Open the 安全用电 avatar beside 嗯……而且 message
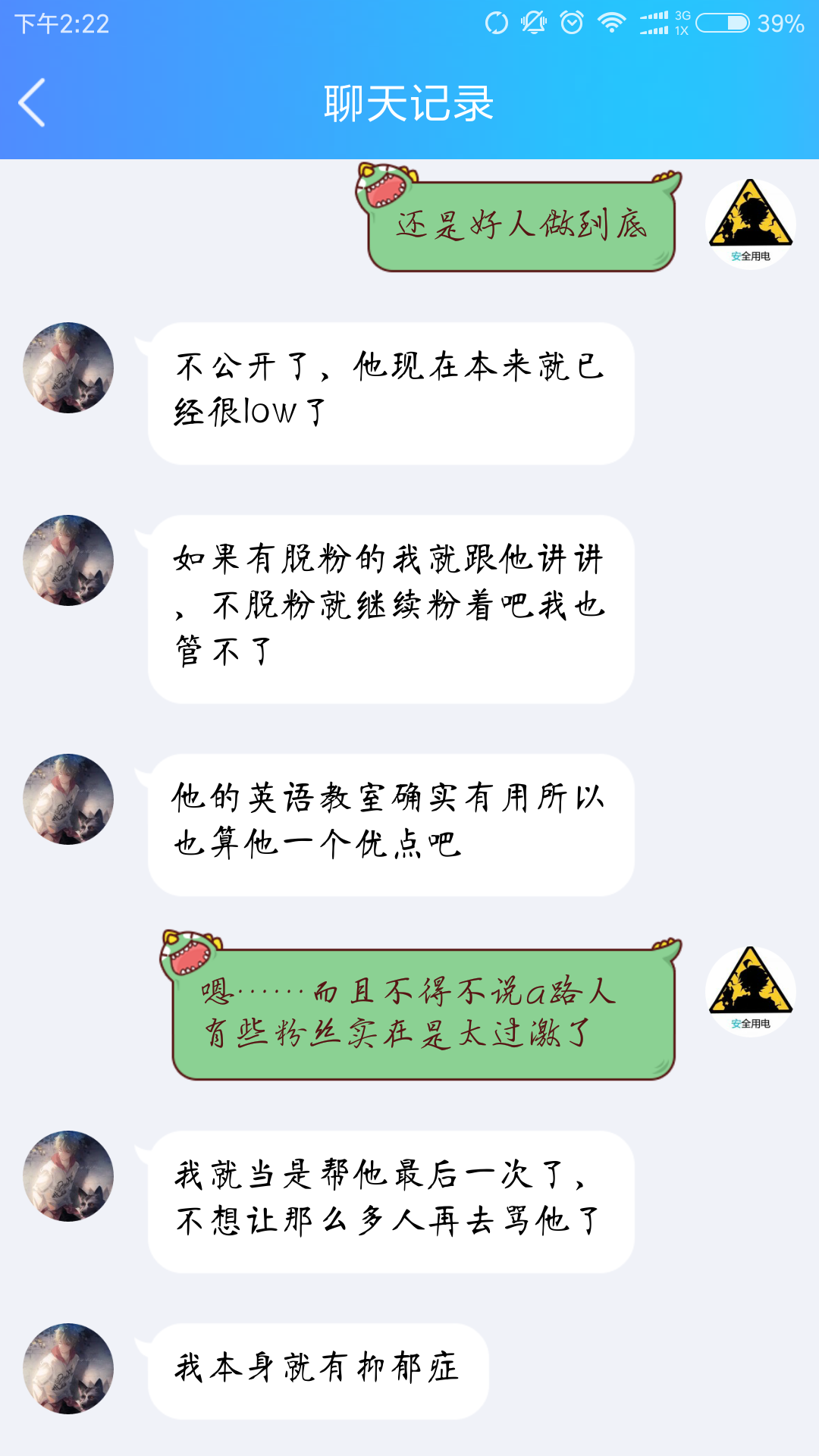819x1456 pixels. (x=750, y=991)
